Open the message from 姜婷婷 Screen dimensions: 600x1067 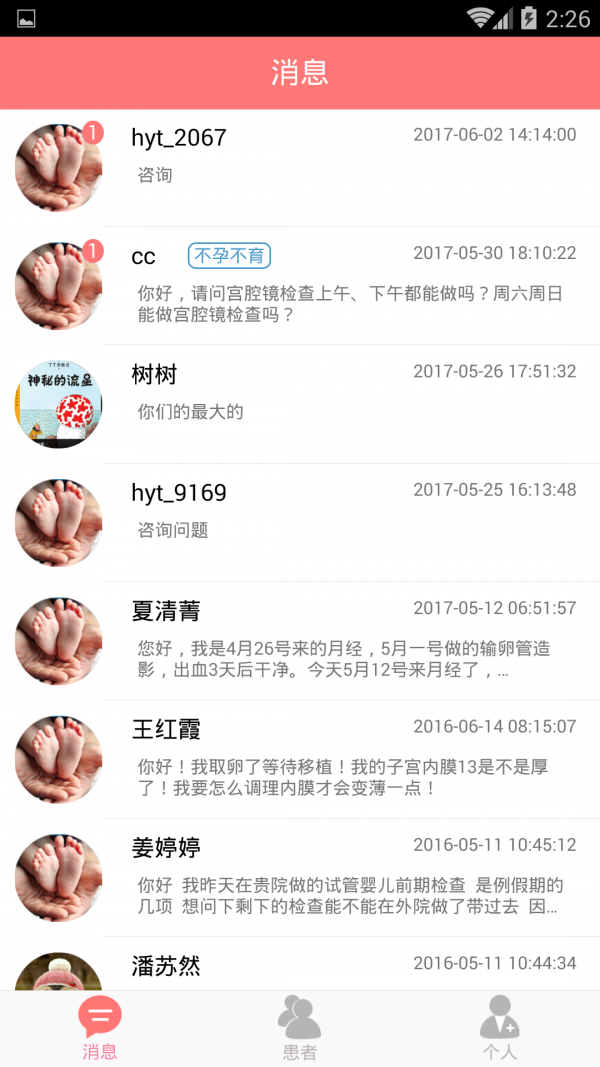(x=300, y=876)
